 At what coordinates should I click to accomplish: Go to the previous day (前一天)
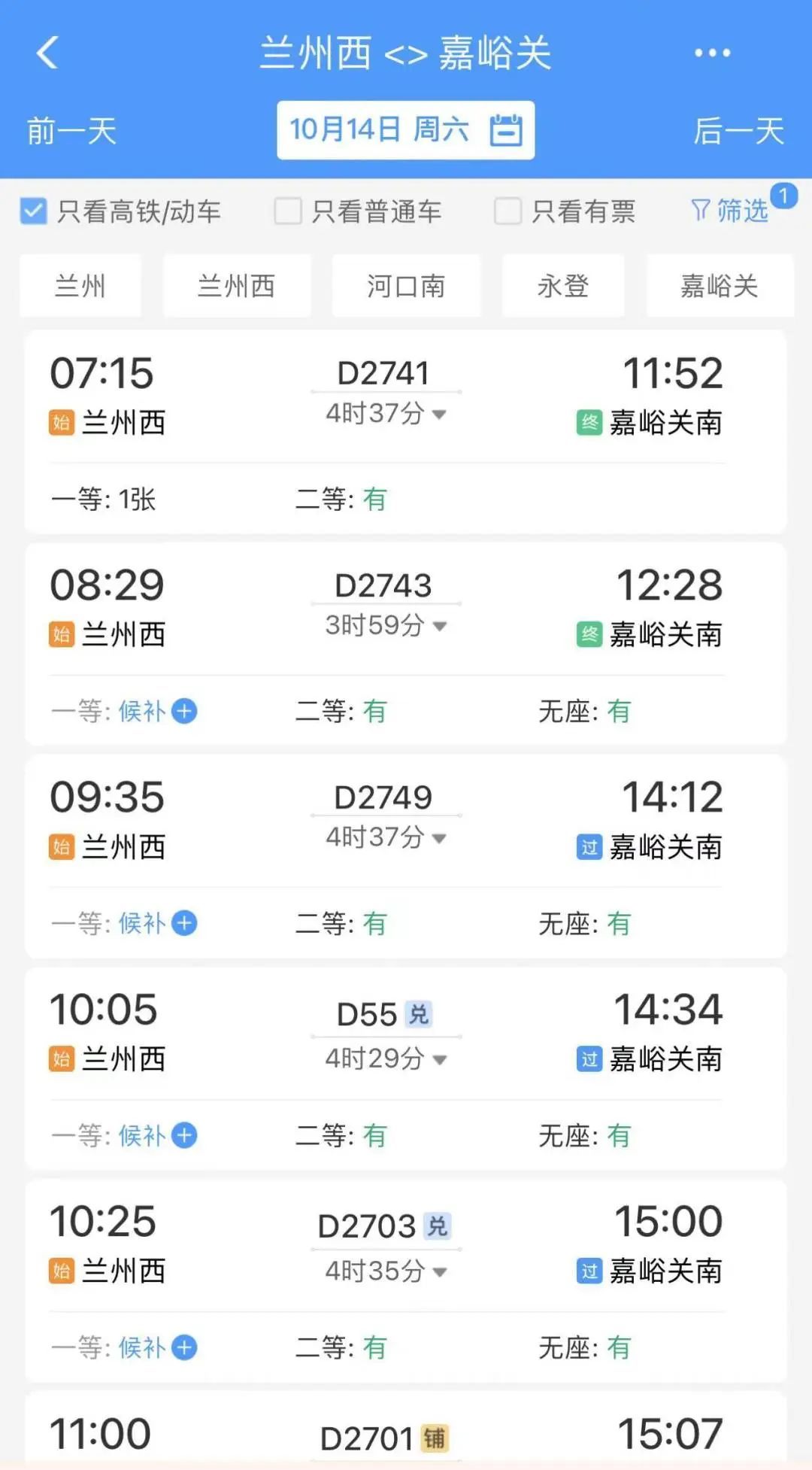pos(72,131)
